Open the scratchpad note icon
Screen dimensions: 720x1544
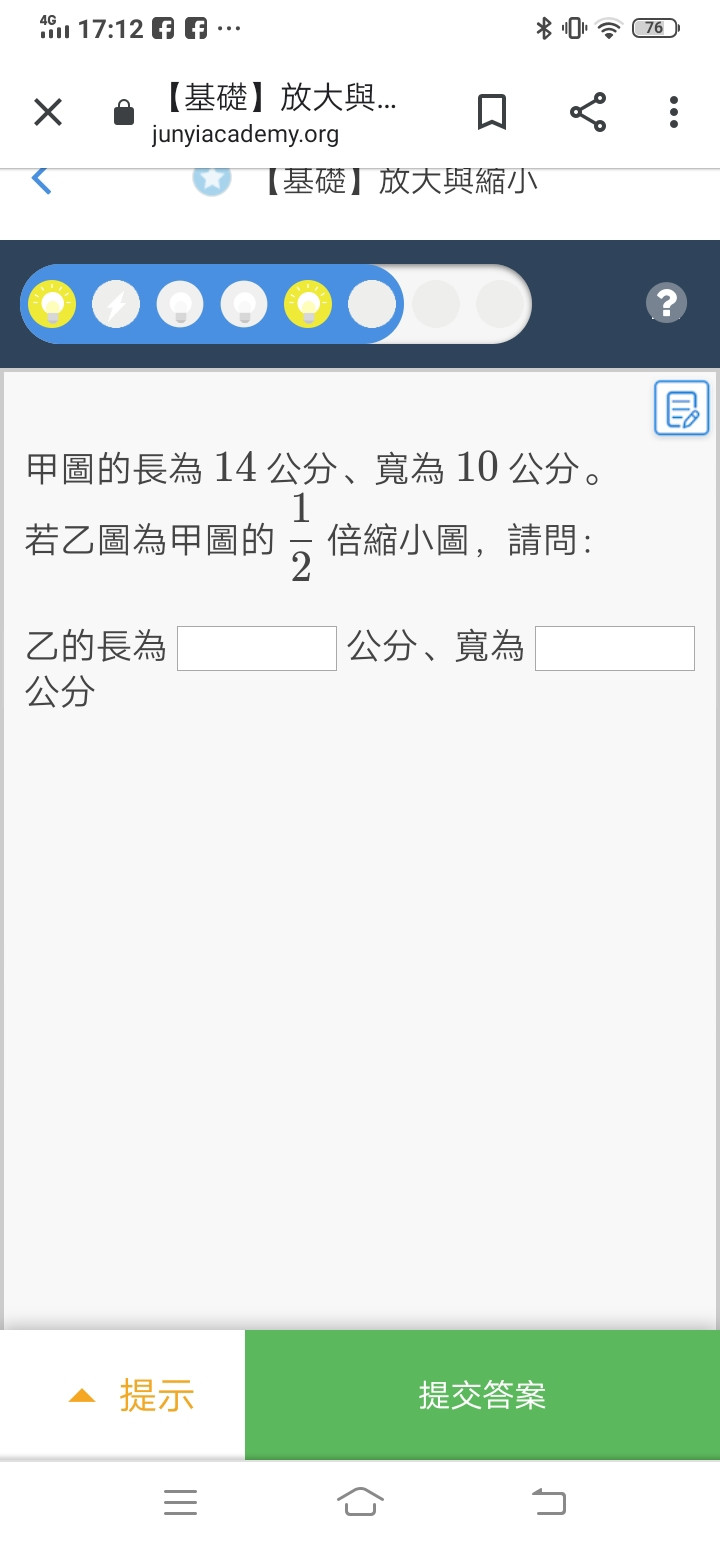[x=682, y=408]
